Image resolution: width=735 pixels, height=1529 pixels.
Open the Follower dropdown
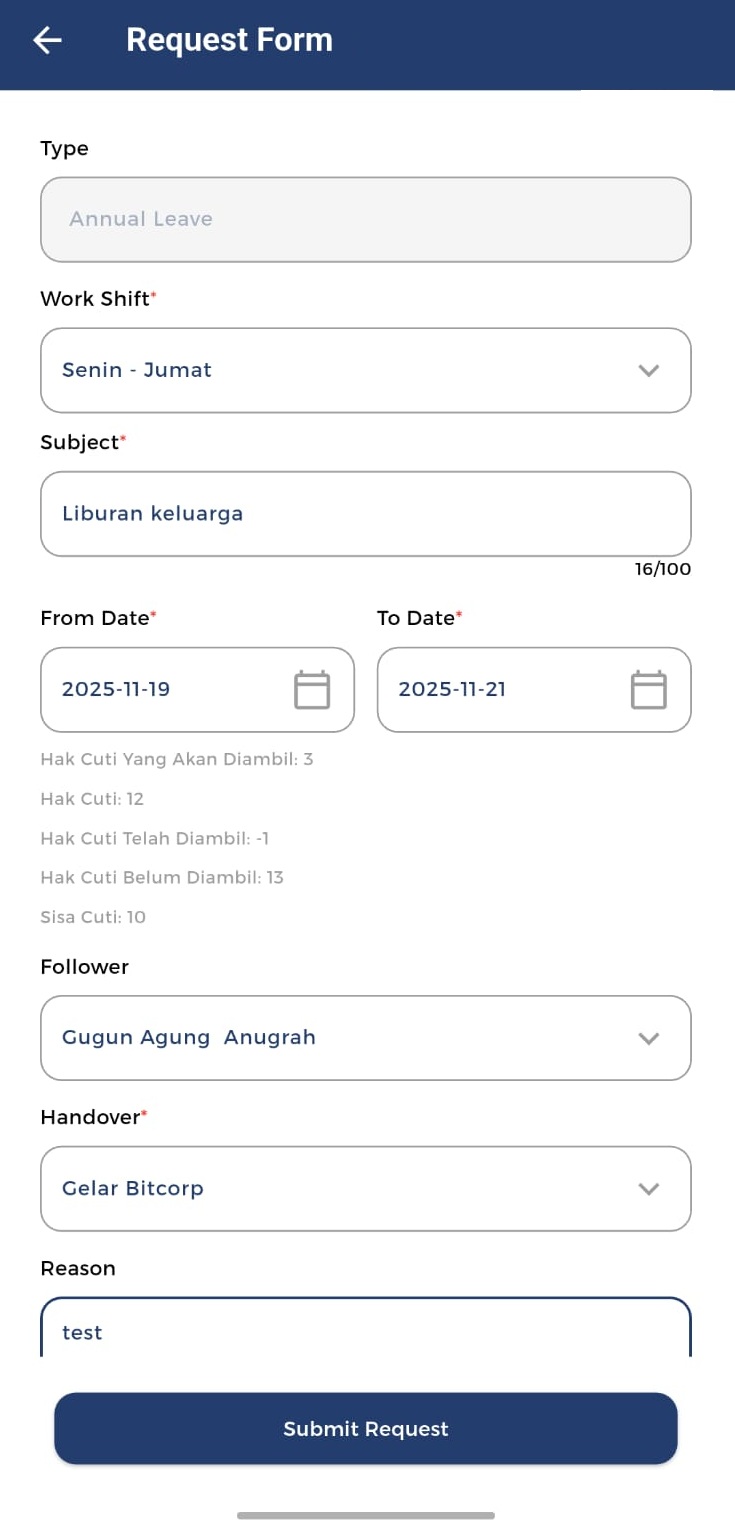(365, 1038)
